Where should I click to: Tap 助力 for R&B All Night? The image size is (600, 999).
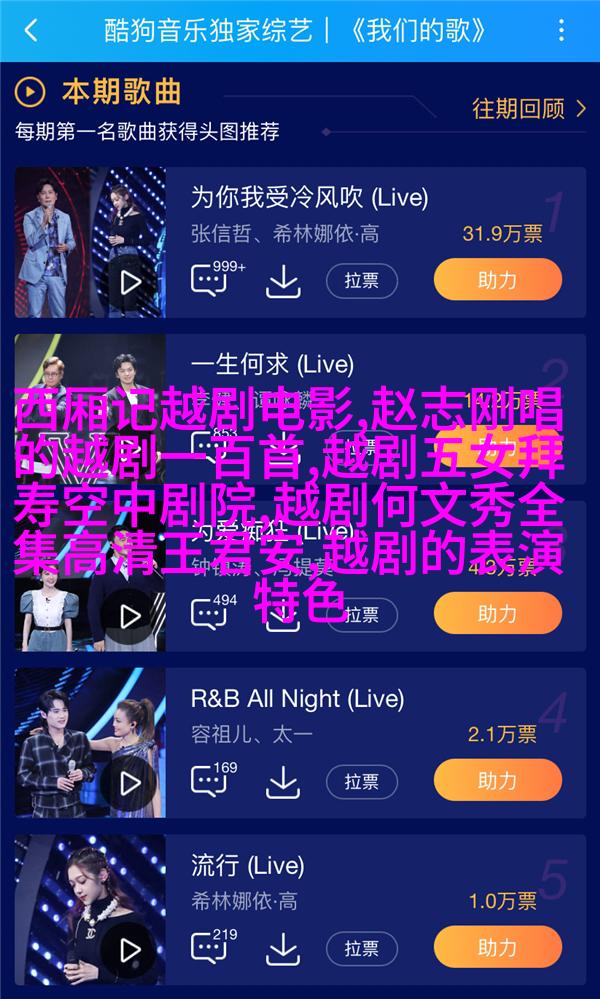(497, 780)
